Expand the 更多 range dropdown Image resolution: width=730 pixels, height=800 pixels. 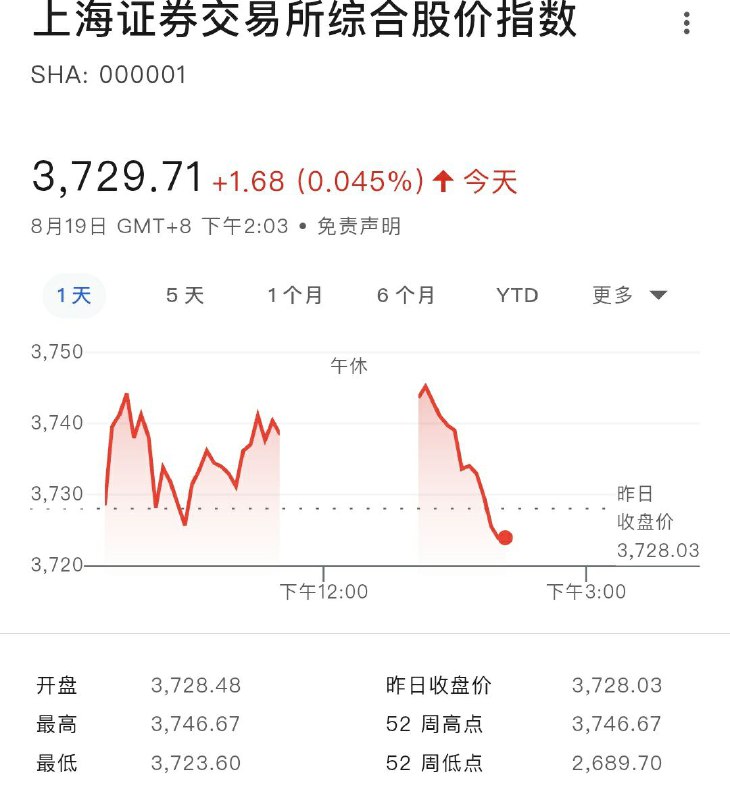(629, 295)
